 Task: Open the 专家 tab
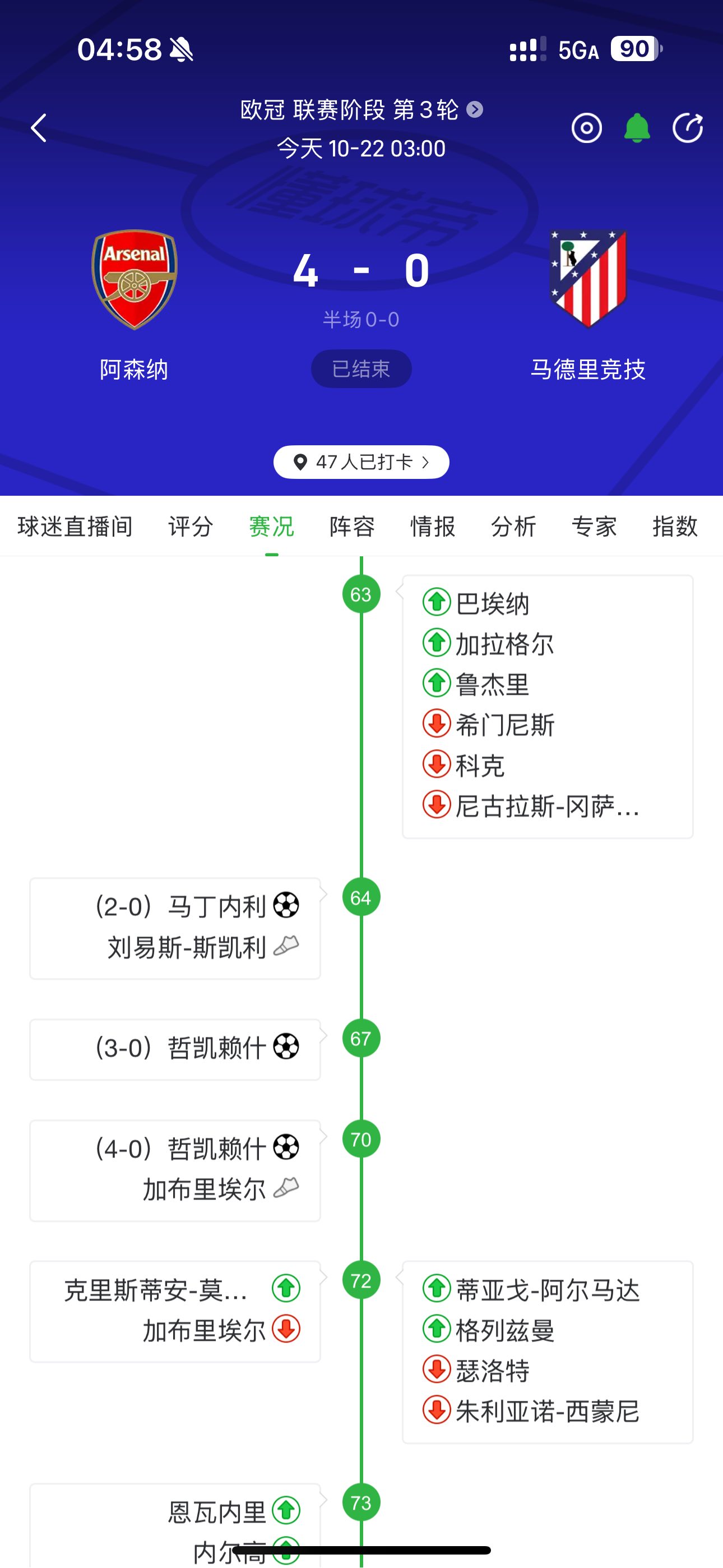(594, 527)
